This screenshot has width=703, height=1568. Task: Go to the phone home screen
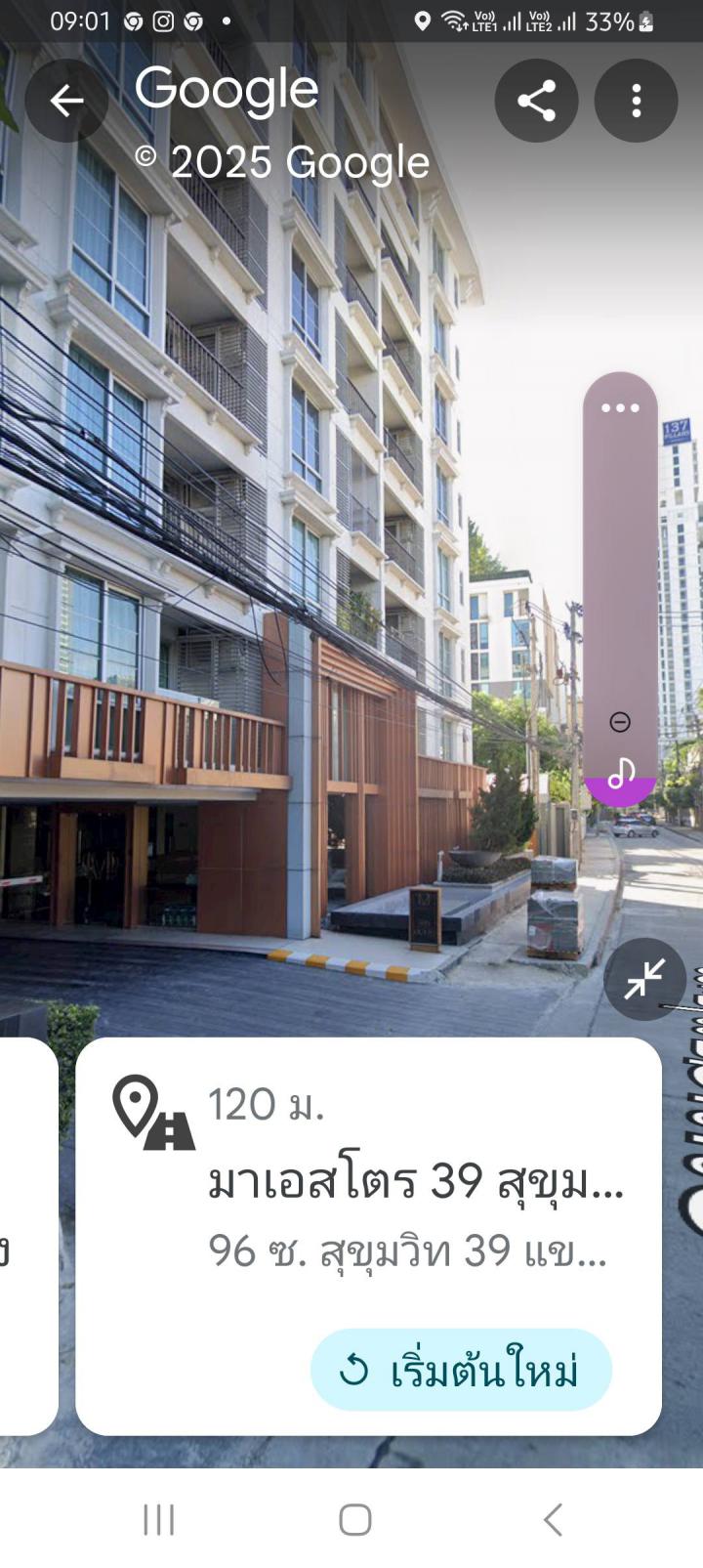click(355, 1519)
